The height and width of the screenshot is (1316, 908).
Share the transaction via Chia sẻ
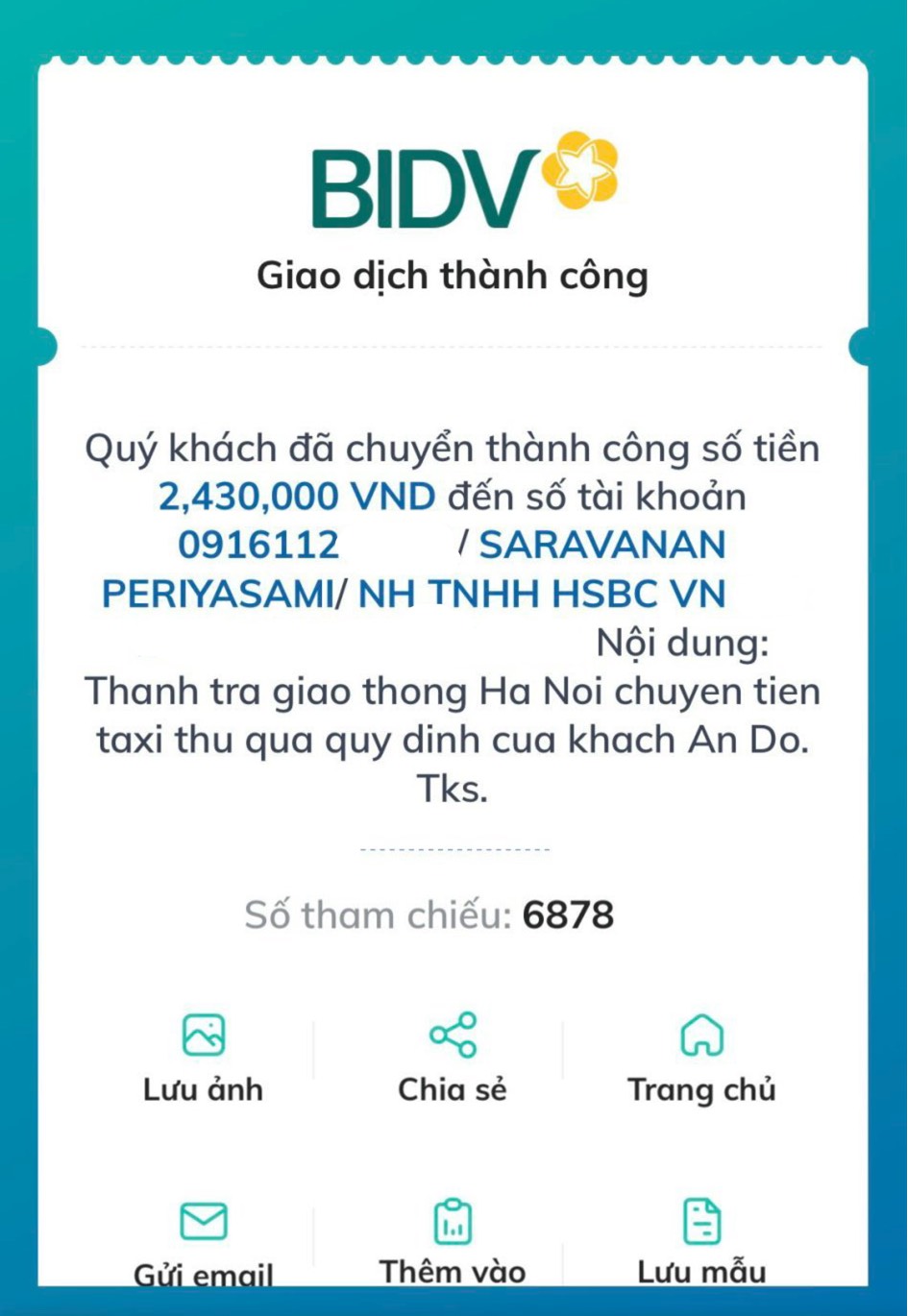[453, 1057]
